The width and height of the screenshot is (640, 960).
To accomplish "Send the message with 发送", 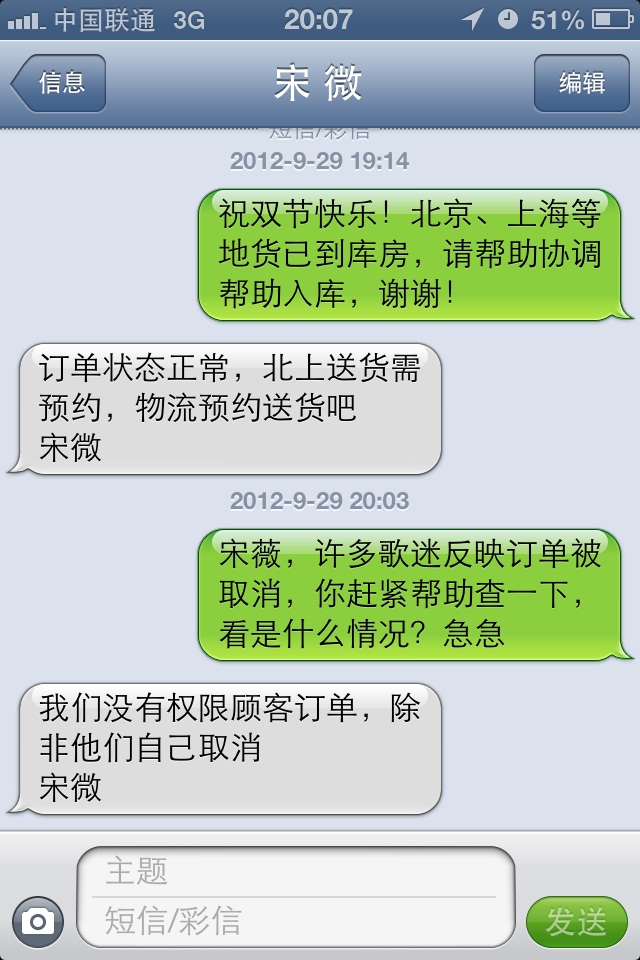I will [x=576, y=921].
